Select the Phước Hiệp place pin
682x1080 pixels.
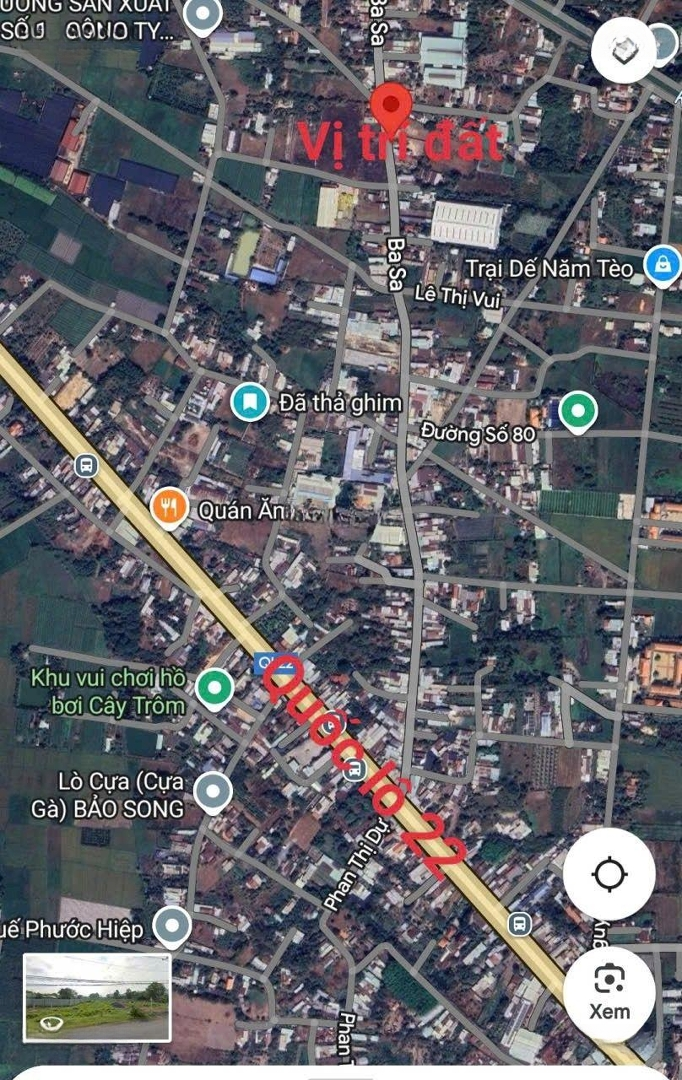pyautogui.click(x=173, y=926)
